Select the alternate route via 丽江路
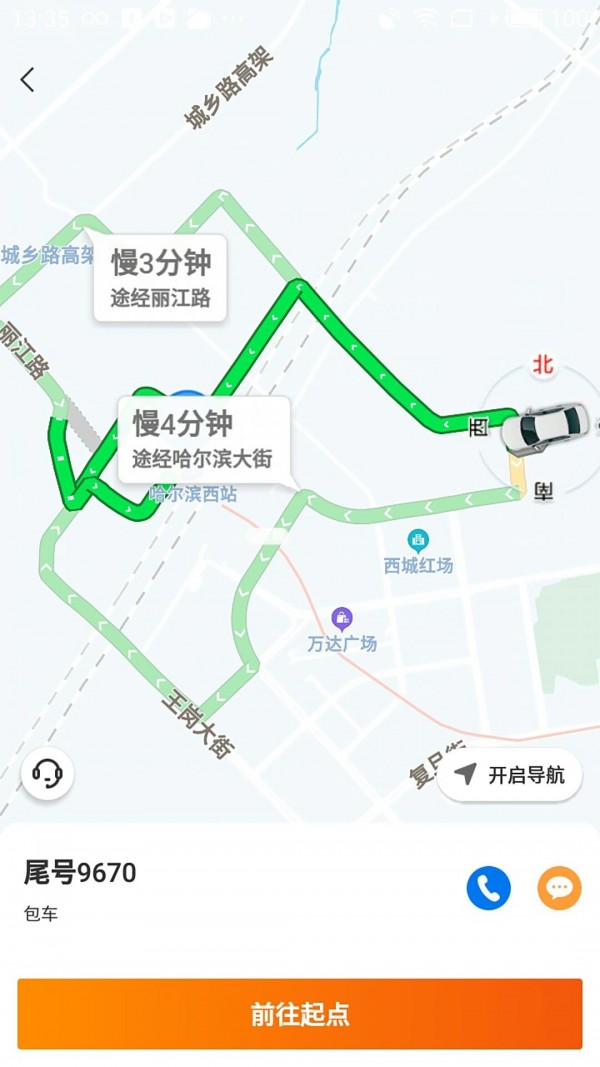This screenshot has width=600, height=1067. pyautogui.click(x=160, y=278)
